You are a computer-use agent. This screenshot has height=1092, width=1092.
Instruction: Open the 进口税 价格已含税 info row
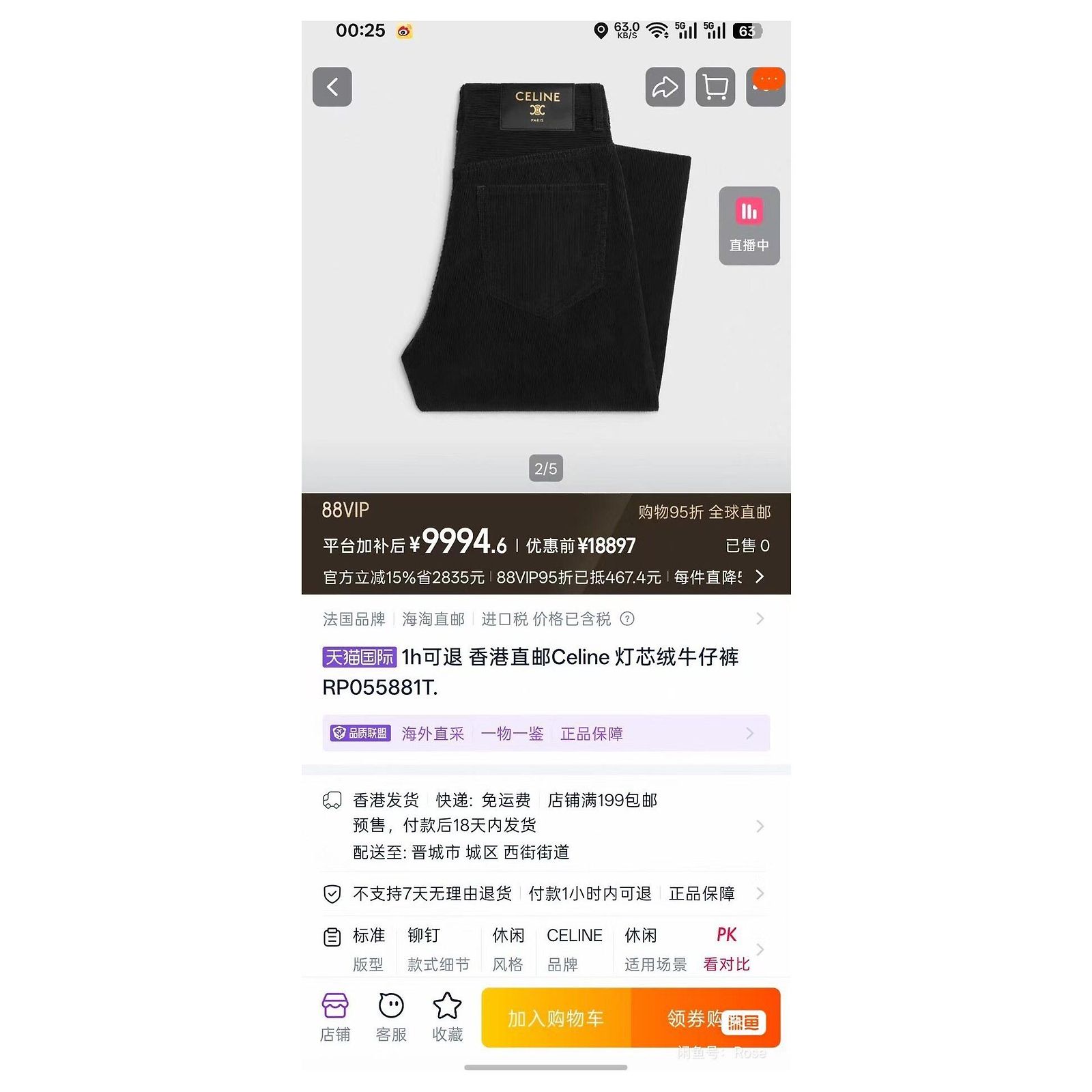coord(545,619)
